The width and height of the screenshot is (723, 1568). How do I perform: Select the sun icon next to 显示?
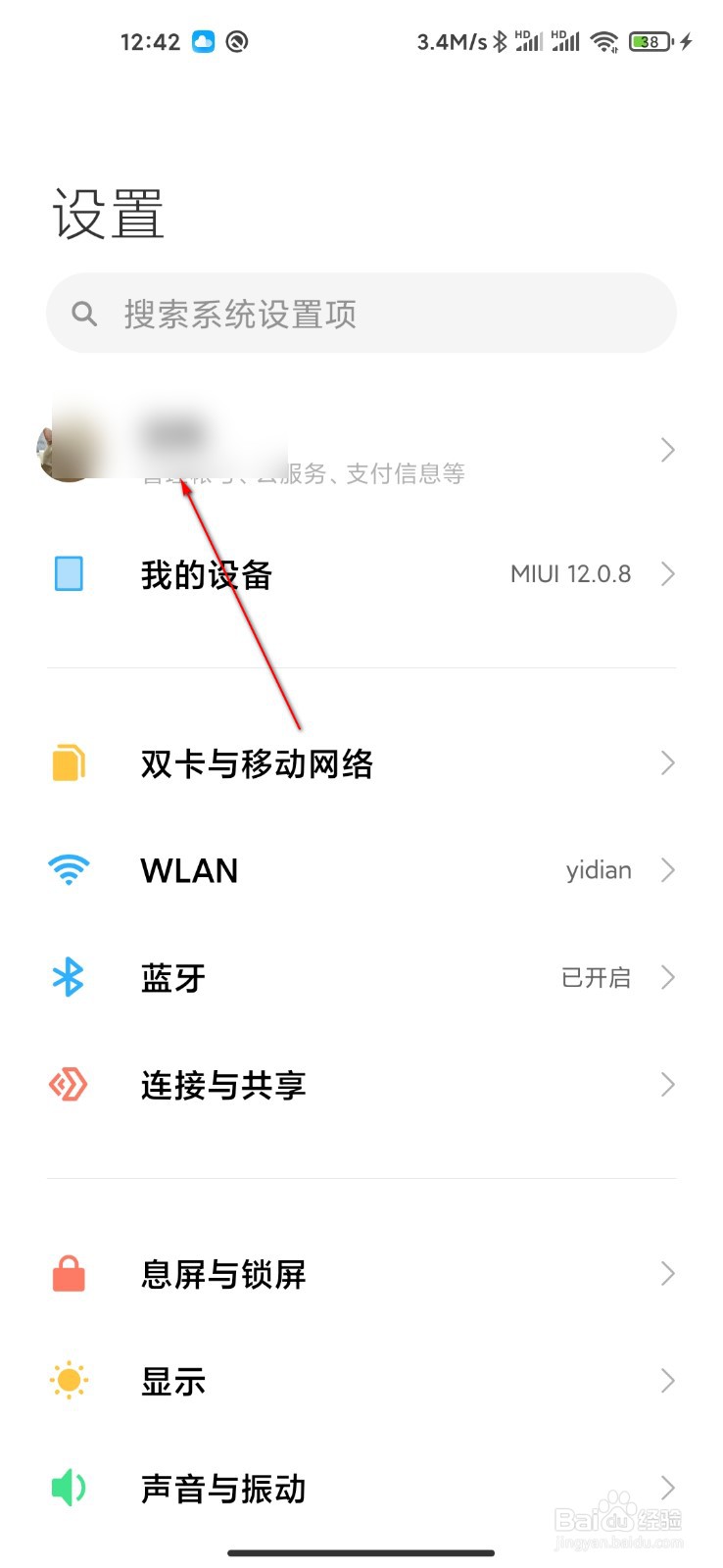click(69, 1381)
